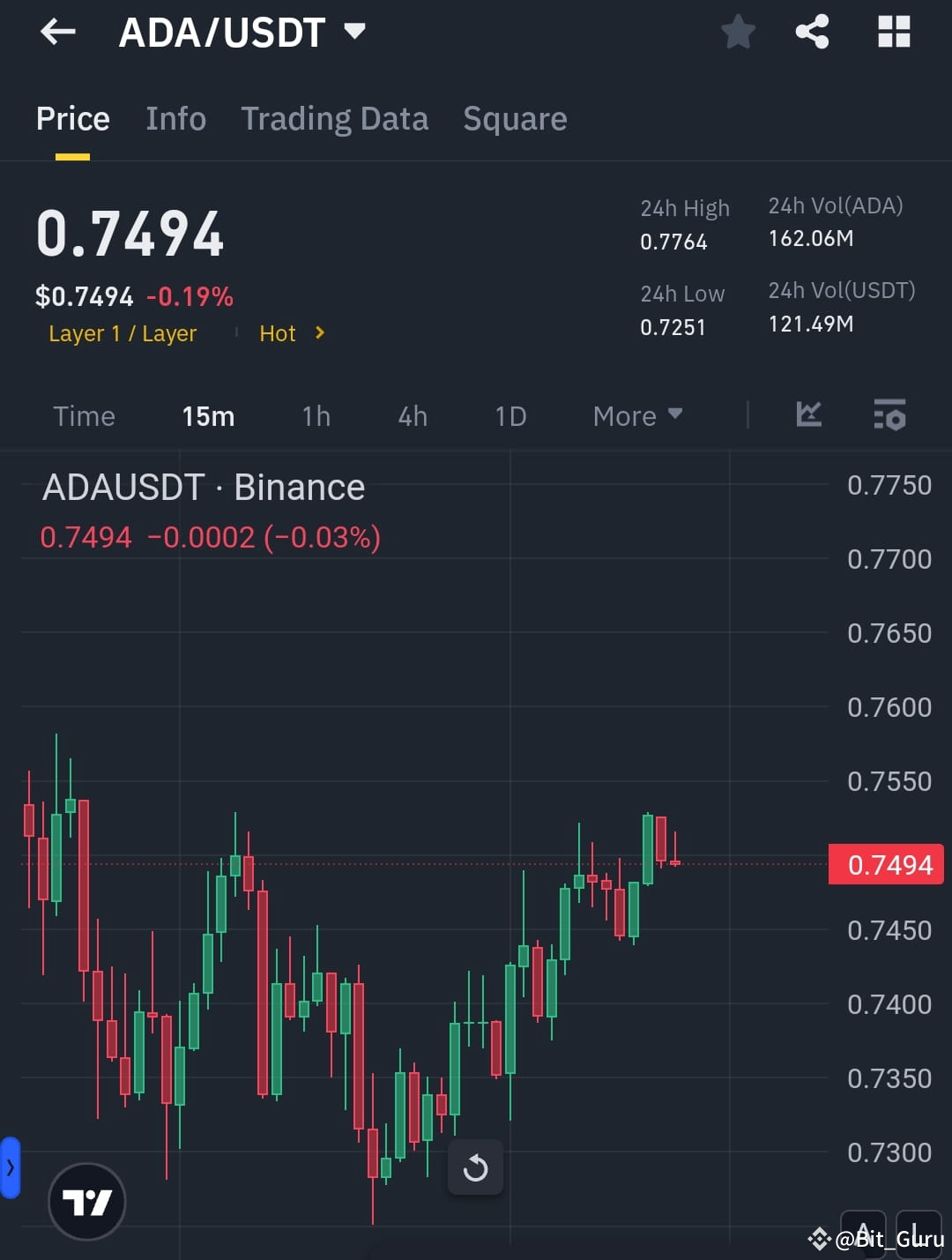Click the TradingView logo on the chart
Image resolution: width=952 pixels, height=1260 pixels.
(x=86, y=1201)
